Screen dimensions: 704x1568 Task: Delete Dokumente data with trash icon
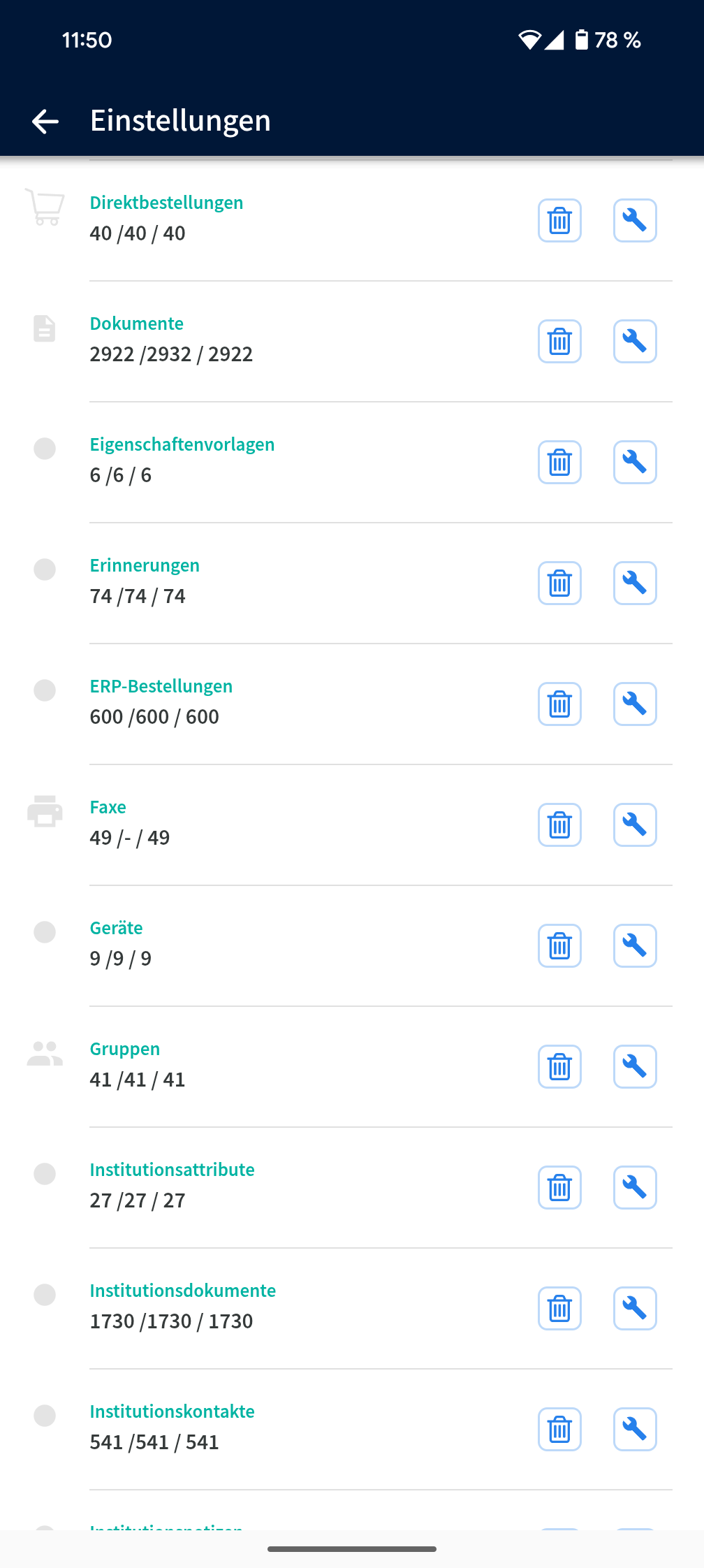pos(559,342)
